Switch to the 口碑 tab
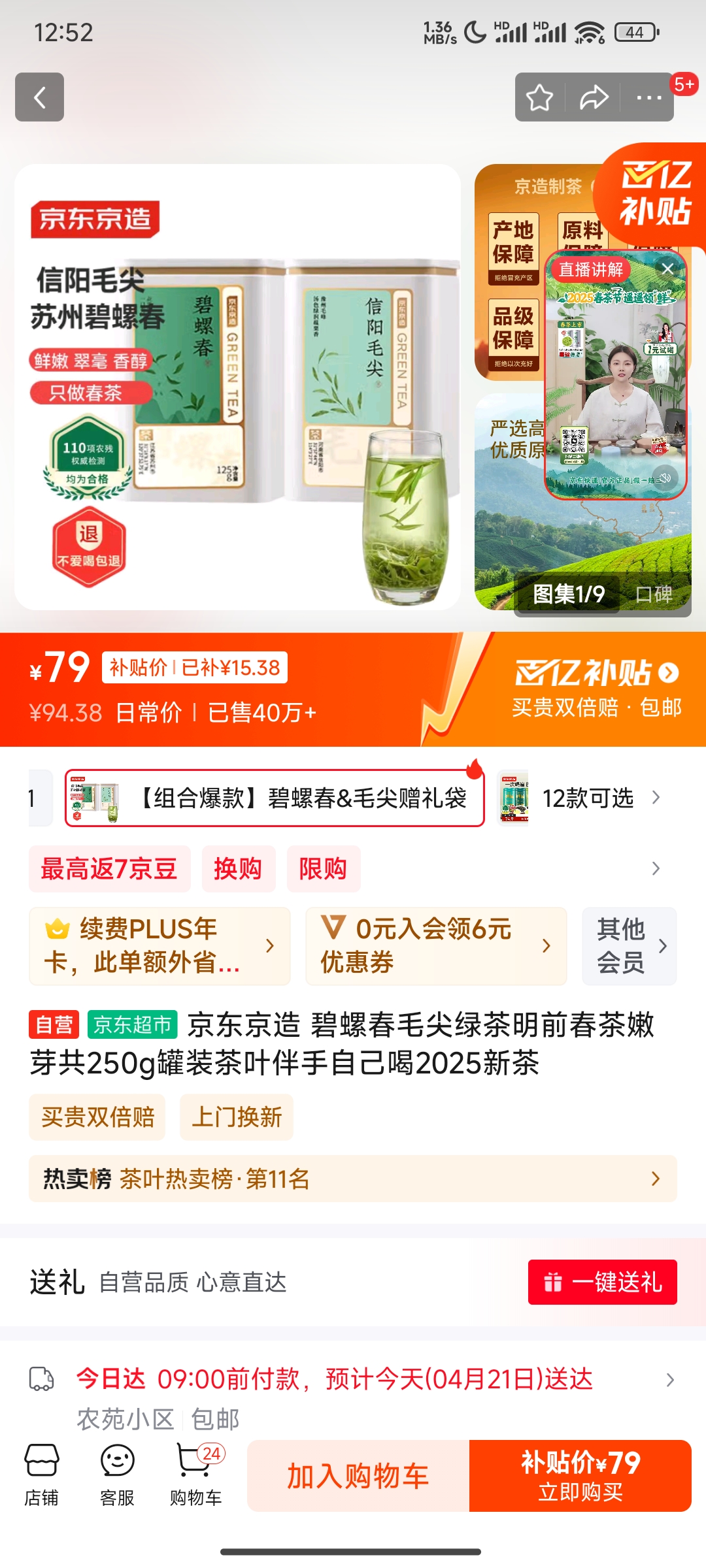Screen dimensions: 706x1568 tap(654, 594)
